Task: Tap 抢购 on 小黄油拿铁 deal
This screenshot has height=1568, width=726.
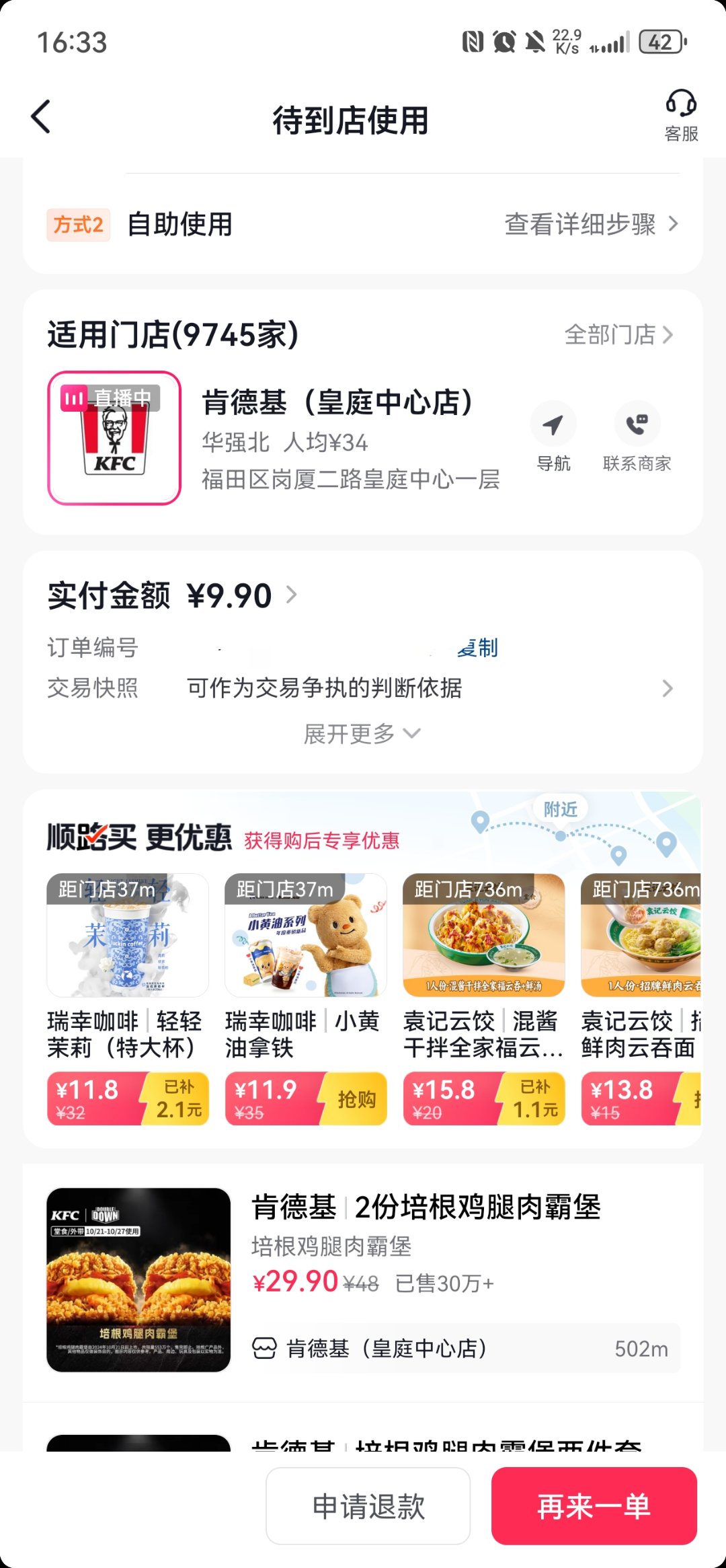Action: tap(356, 1099)
